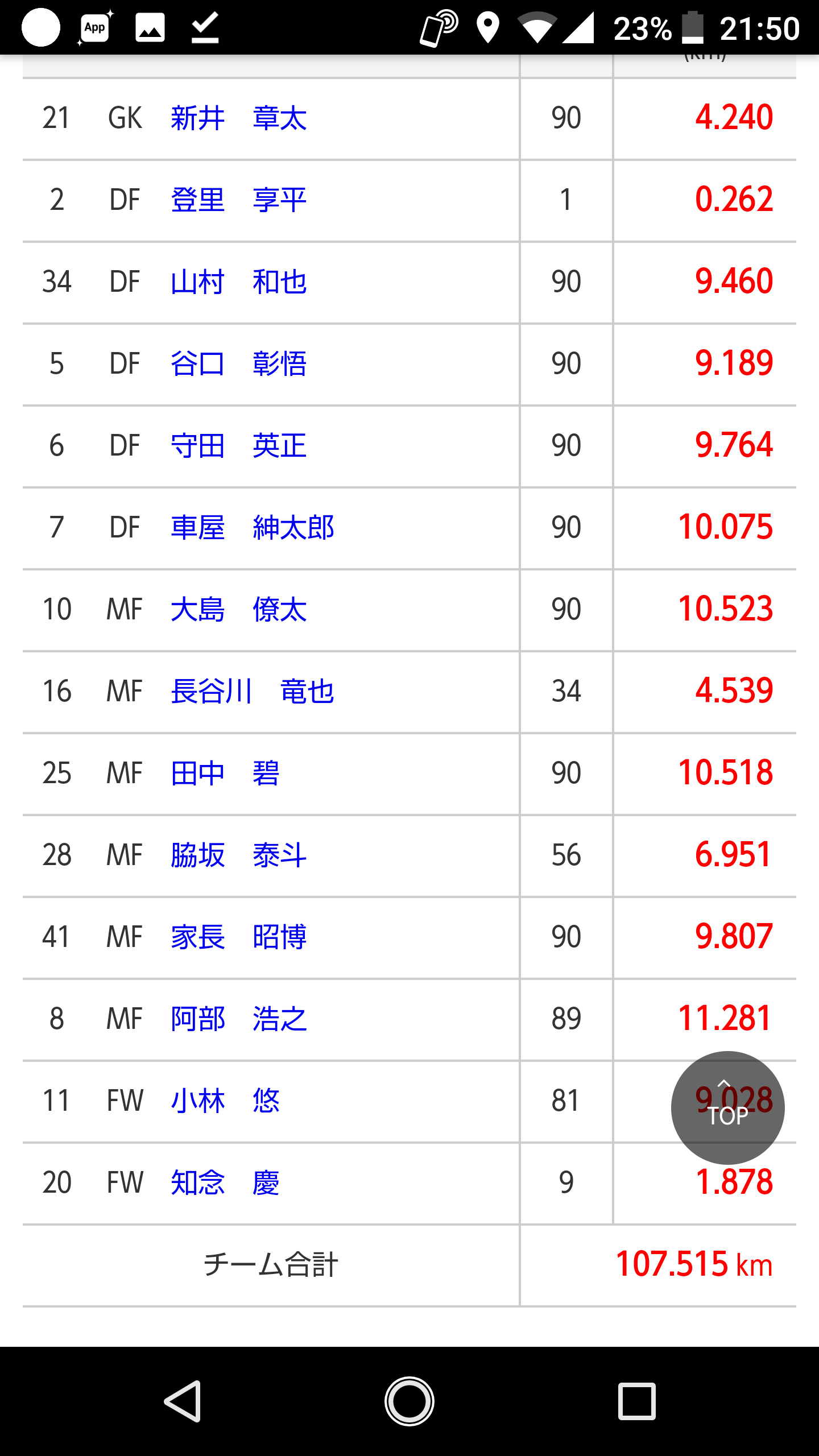Tap the TOP button to jump up

[728, 1108]
